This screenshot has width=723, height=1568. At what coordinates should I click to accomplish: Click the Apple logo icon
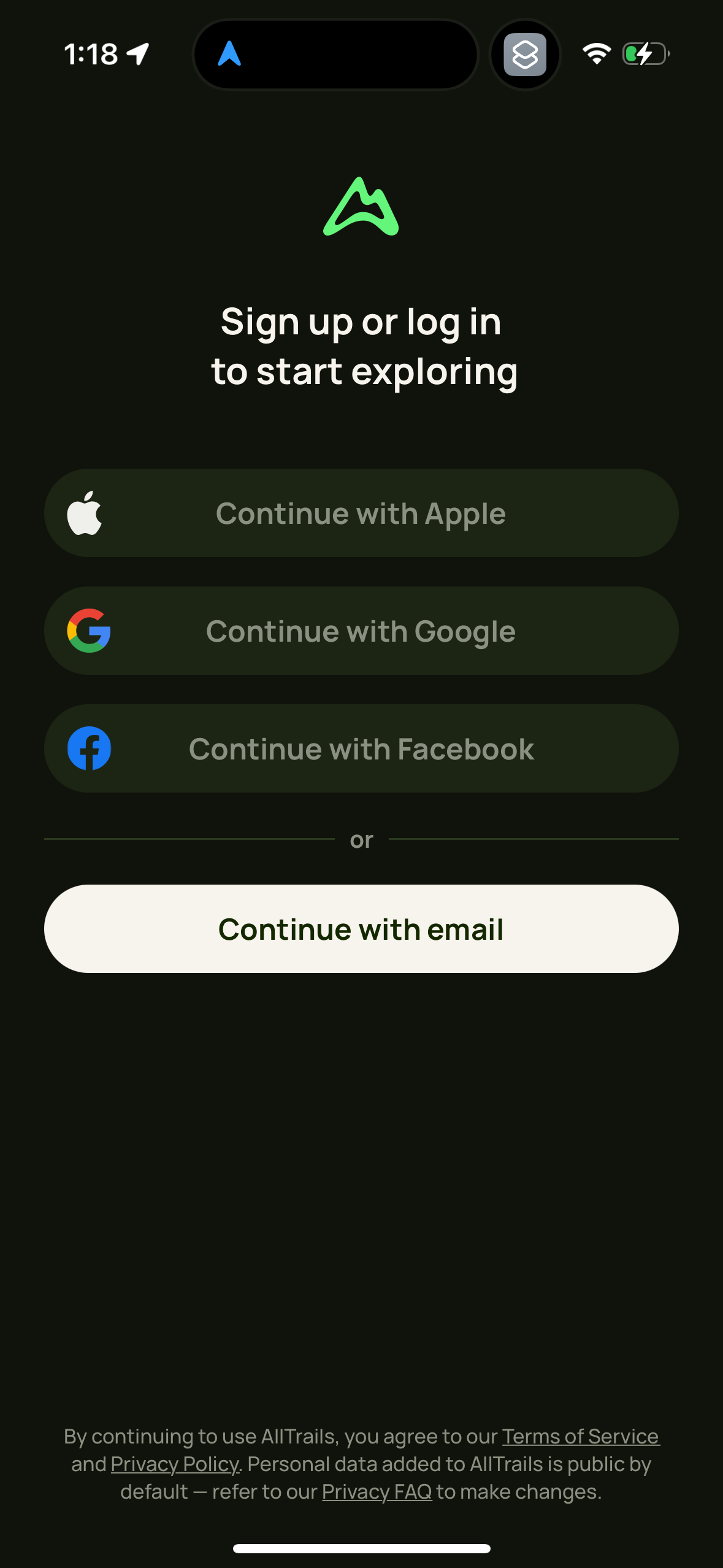click(x=86, y=513)
